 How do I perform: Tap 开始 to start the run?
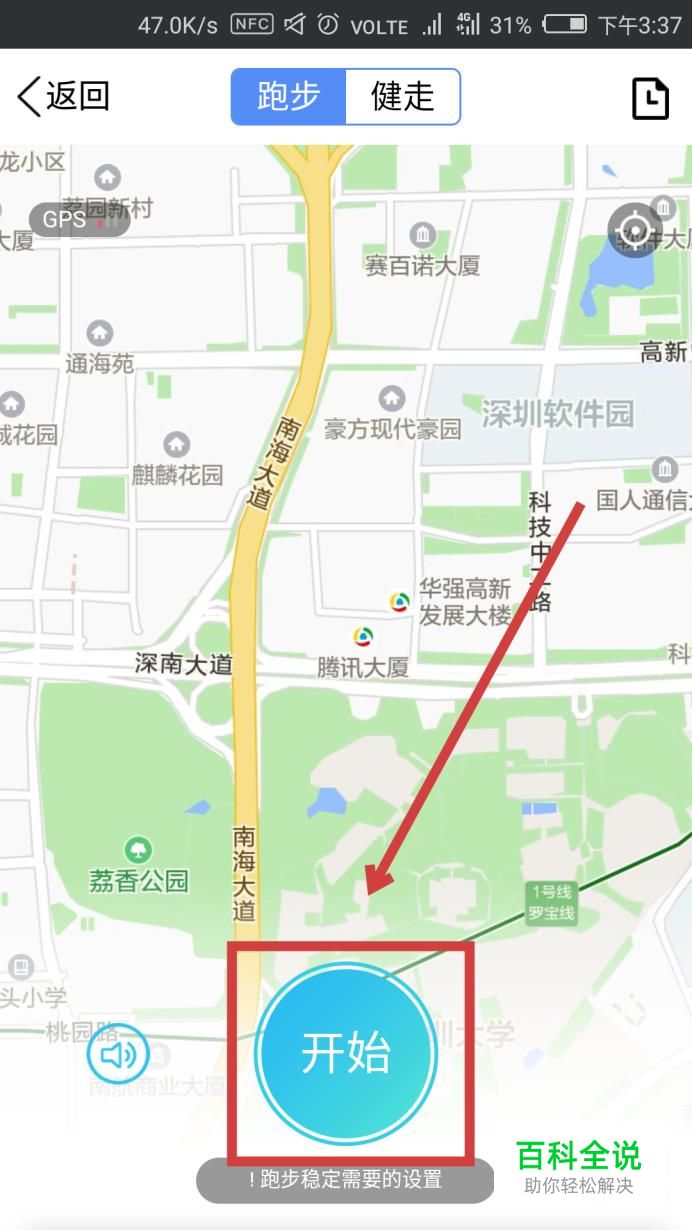point(346,1053)
